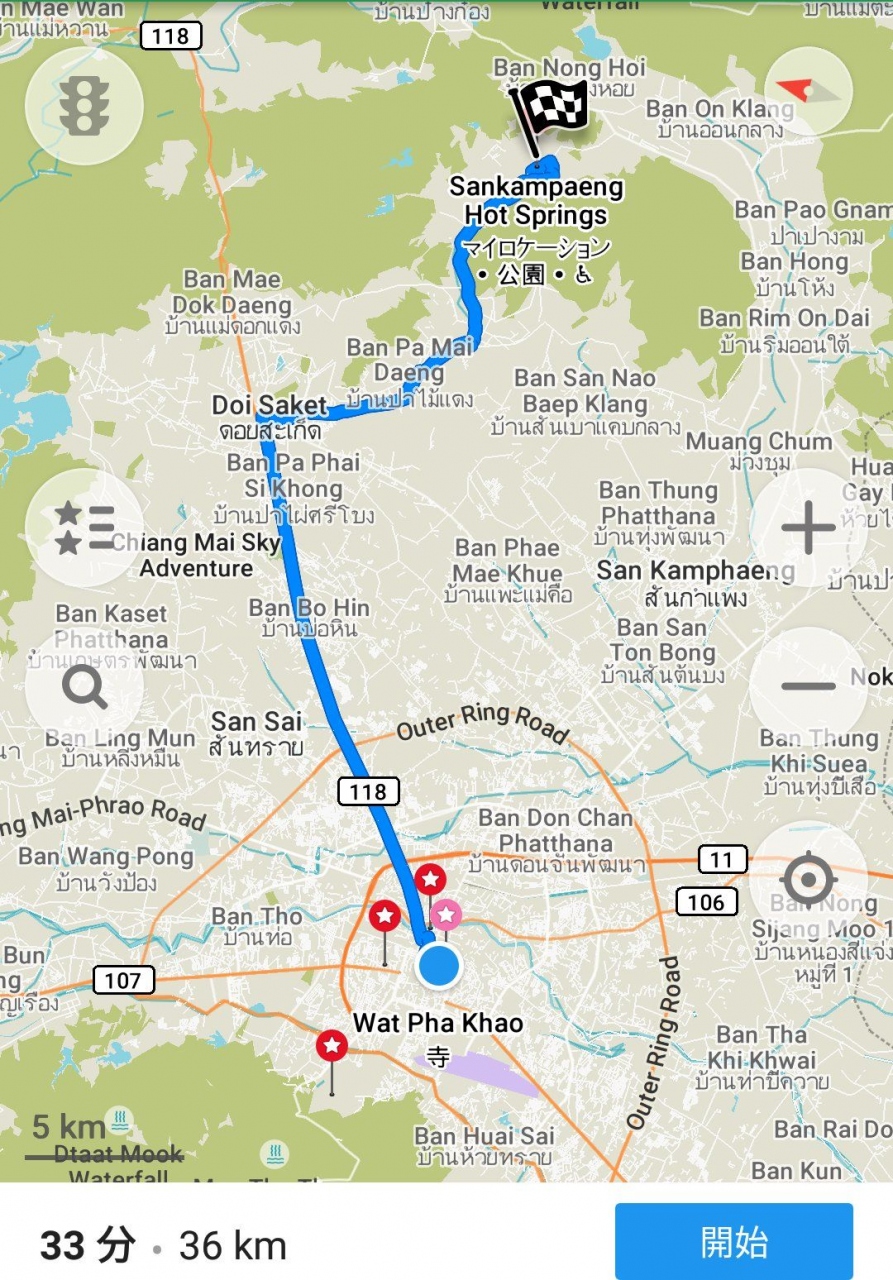This screenshot has width=893, height=1280.
Task: Center map on my location
Action: coord(808,880)
